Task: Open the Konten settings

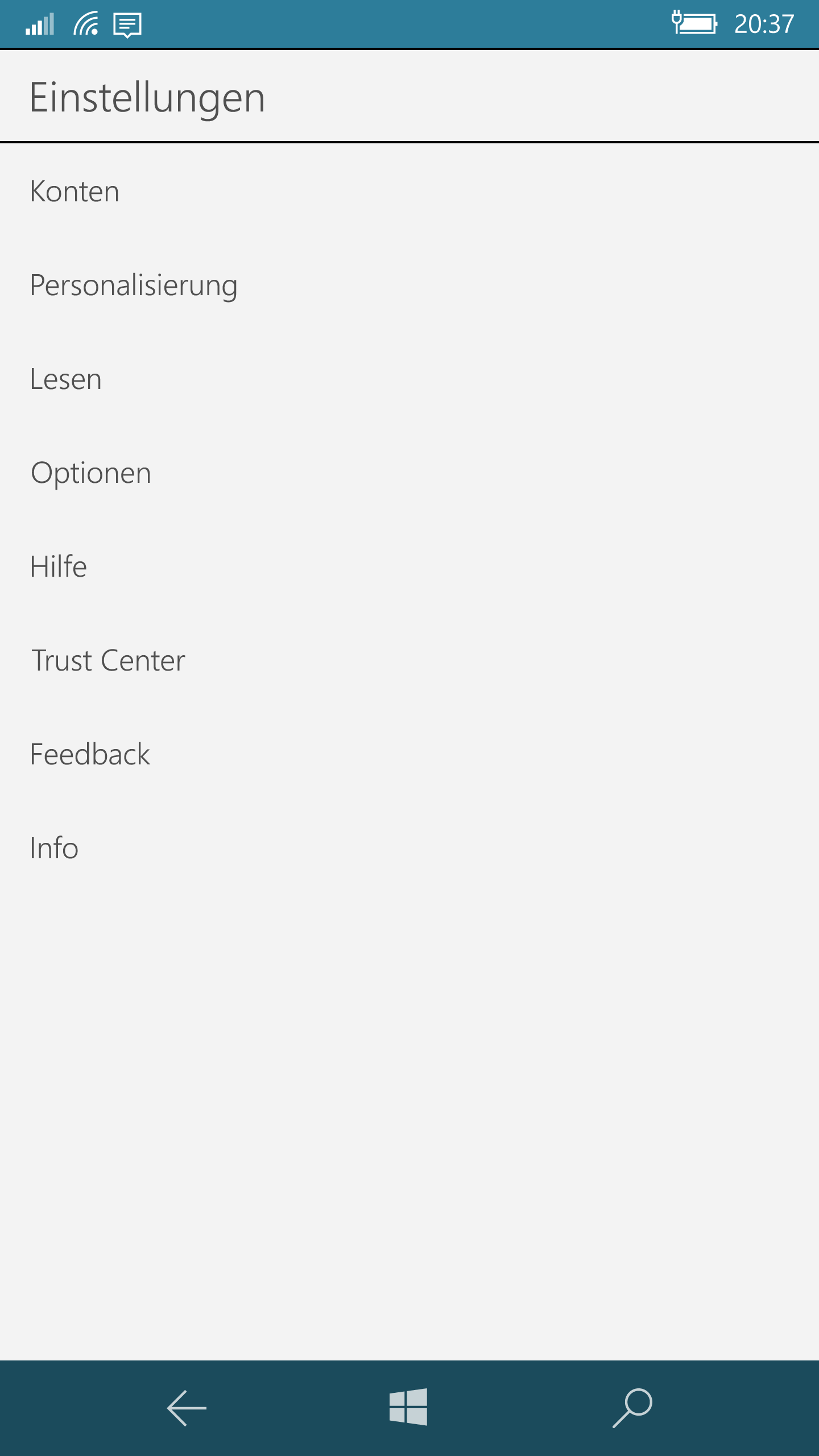Action: 409,192
